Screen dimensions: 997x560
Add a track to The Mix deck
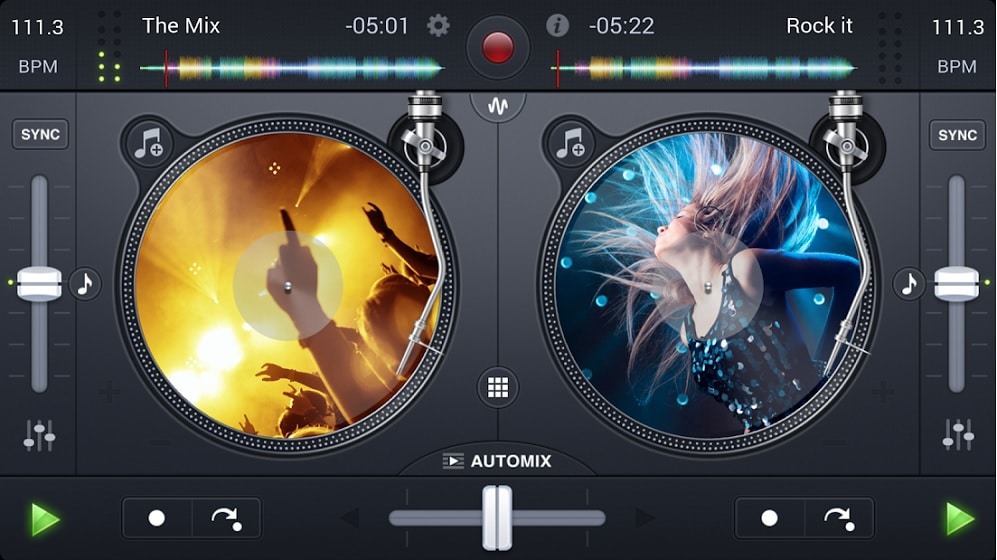point(148,144)
